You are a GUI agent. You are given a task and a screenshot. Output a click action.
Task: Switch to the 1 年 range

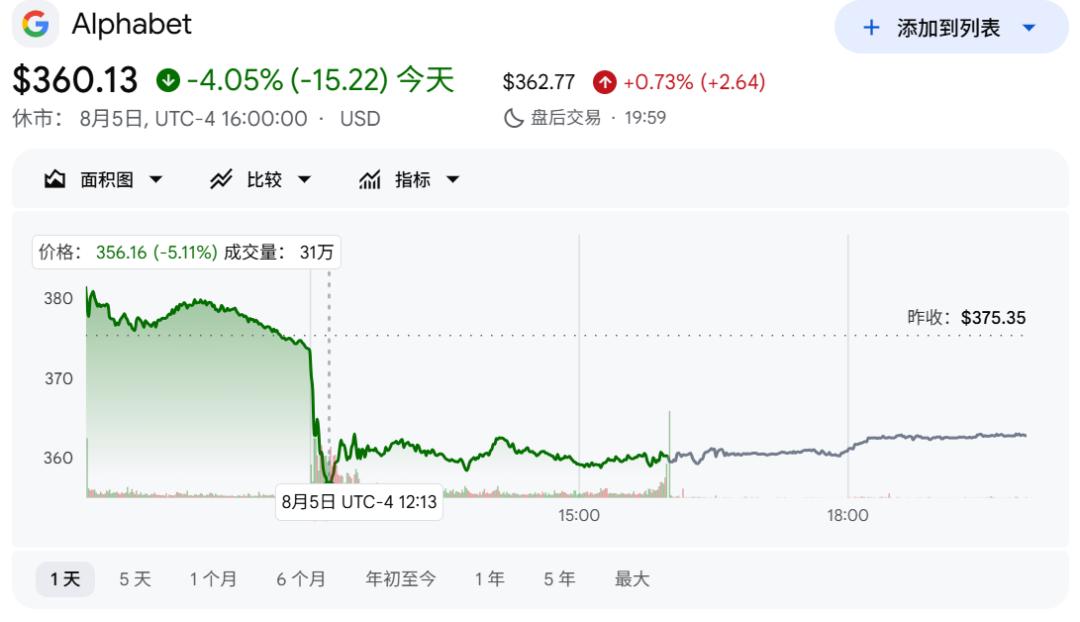click(x=490, y=579)
